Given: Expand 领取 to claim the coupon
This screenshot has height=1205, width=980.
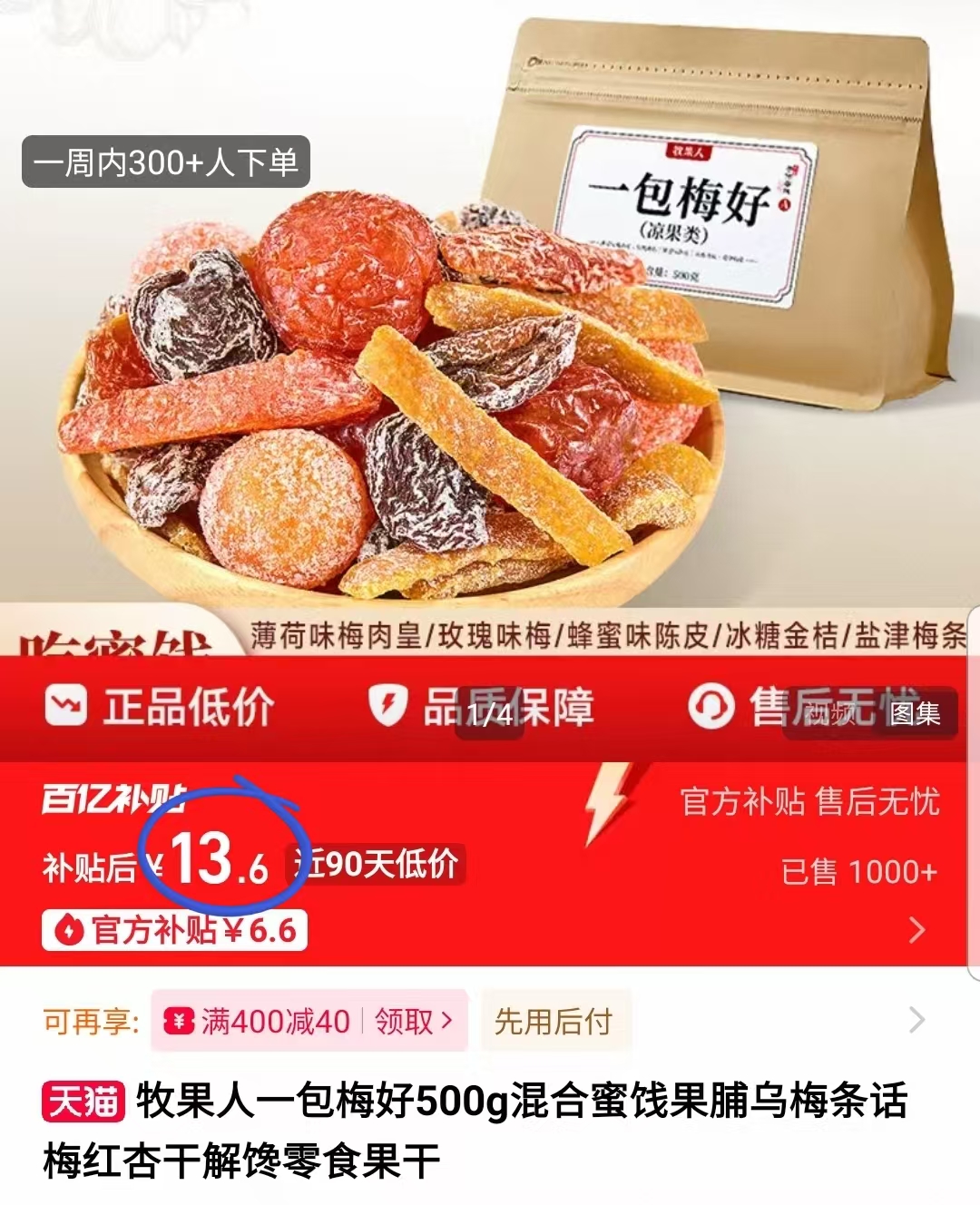Looking at the screenshot, I should [x=400, y=1020].
